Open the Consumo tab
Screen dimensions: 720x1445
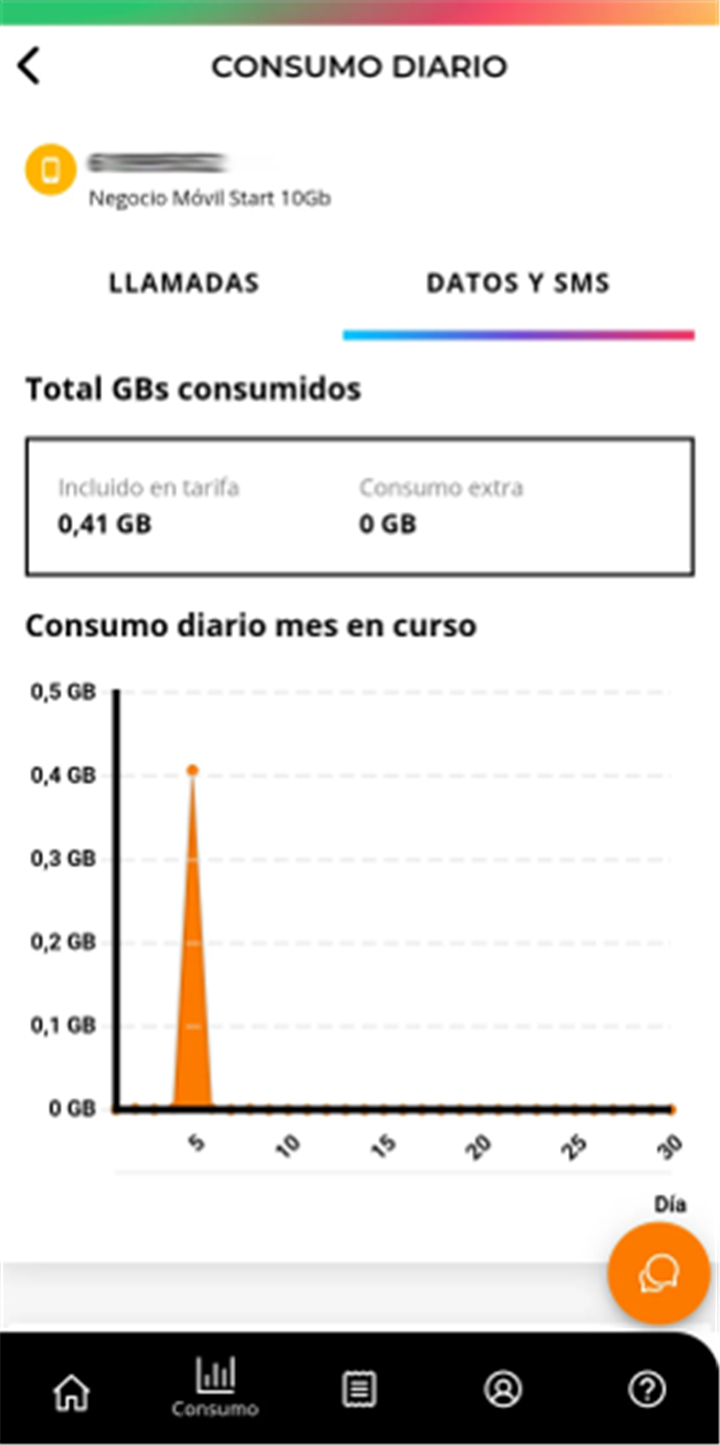click(x=215, y=1387)
